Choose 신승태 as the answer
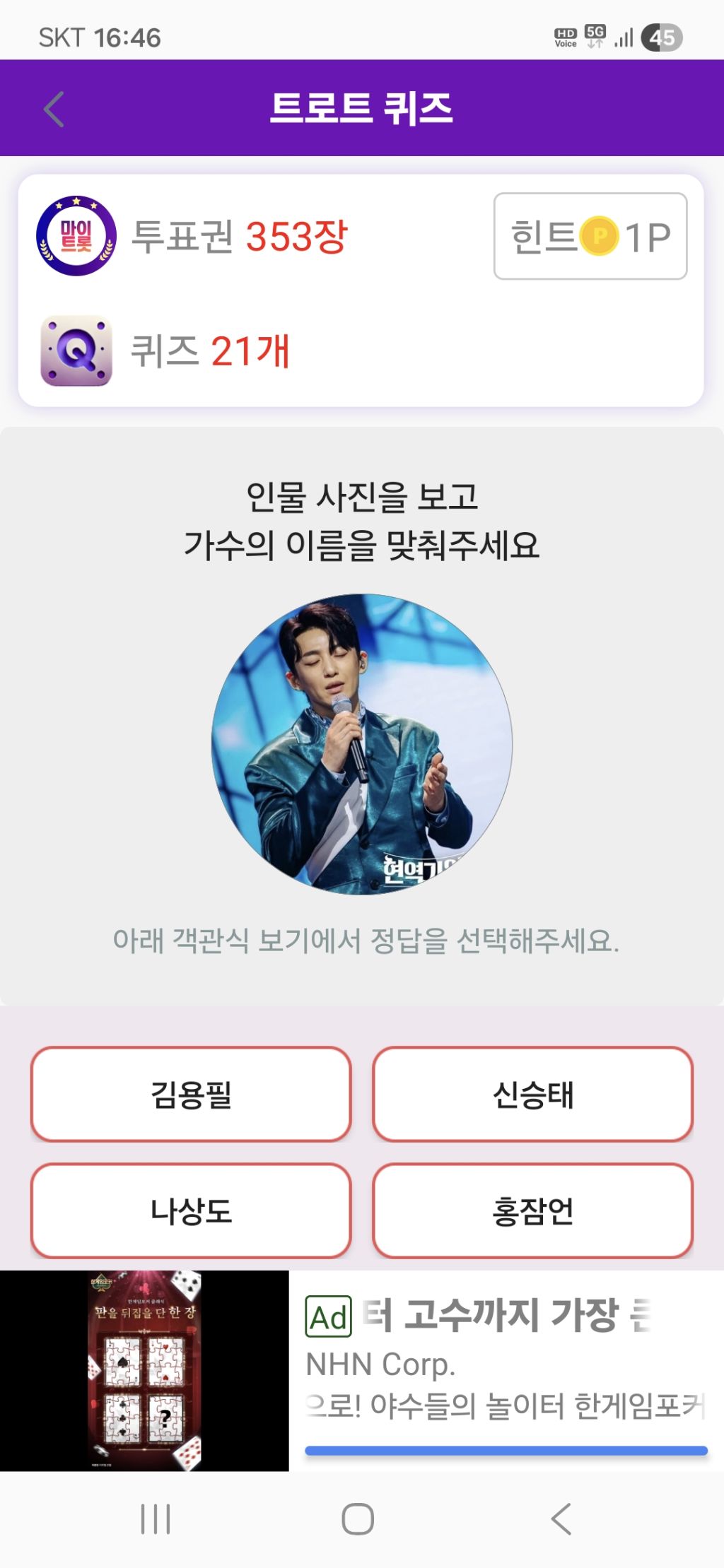The width and height of the screenshot is (724, 1568). (x=532, y=1095)
